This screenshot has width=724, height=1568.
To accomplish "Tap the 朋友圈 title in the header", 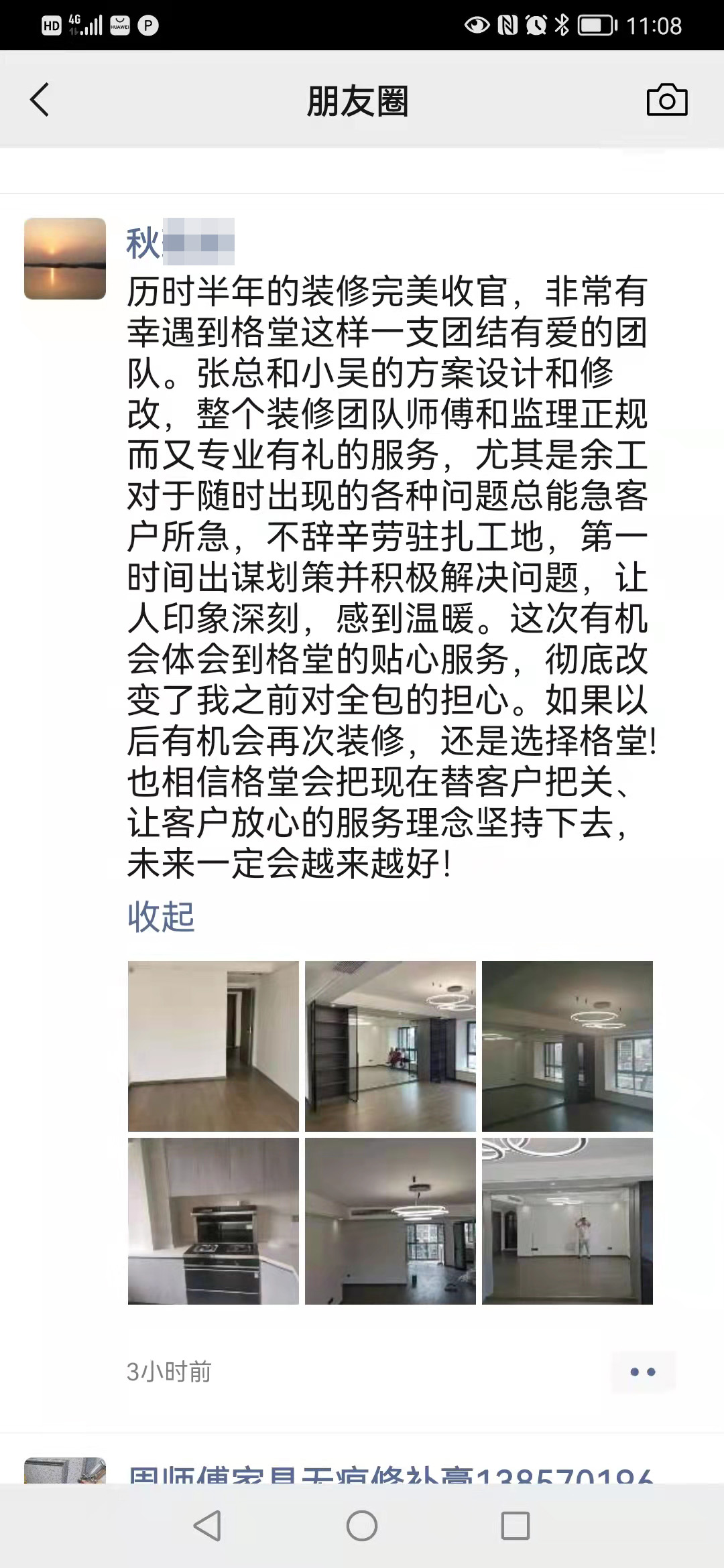I will (361, 101).
